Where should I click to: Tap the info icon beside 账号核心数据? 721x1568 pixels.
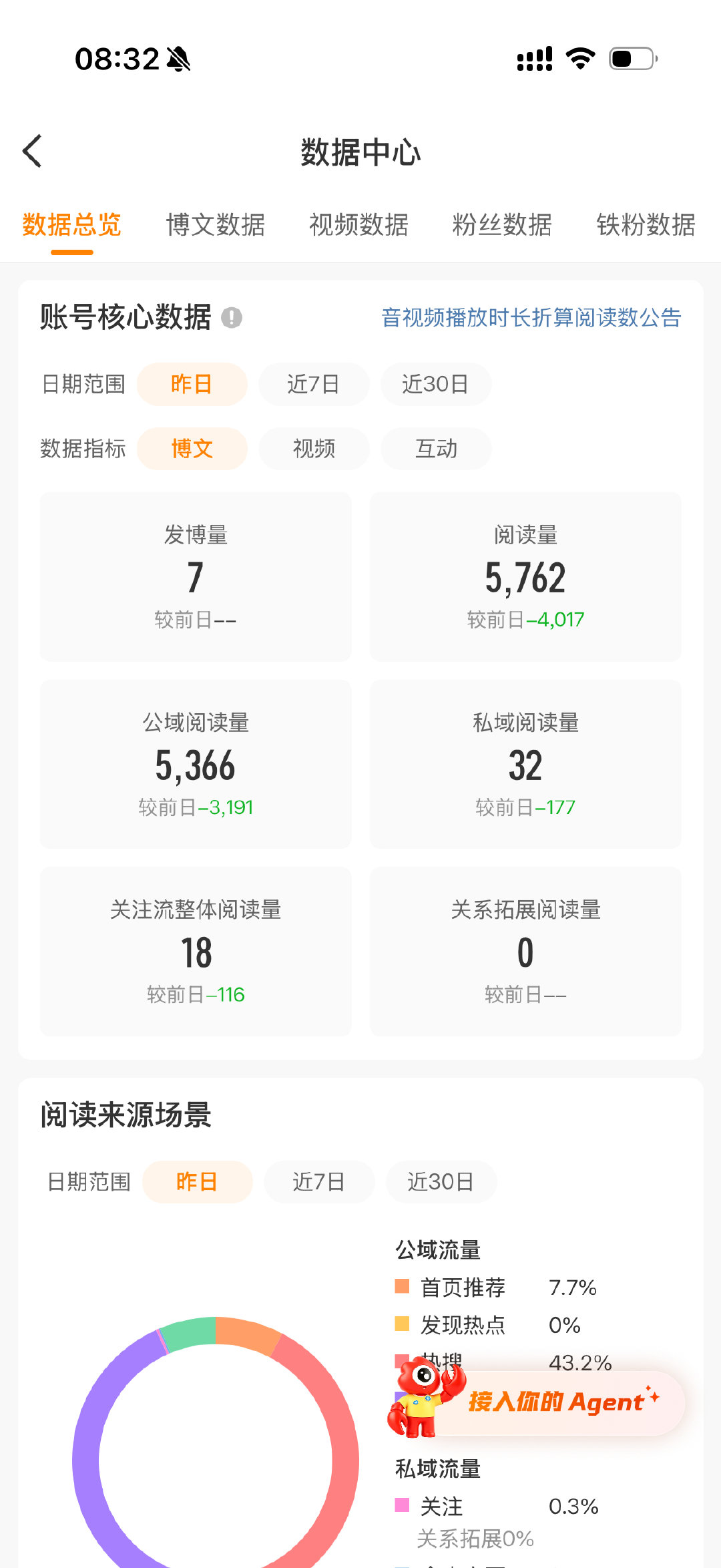coord(232,317)
